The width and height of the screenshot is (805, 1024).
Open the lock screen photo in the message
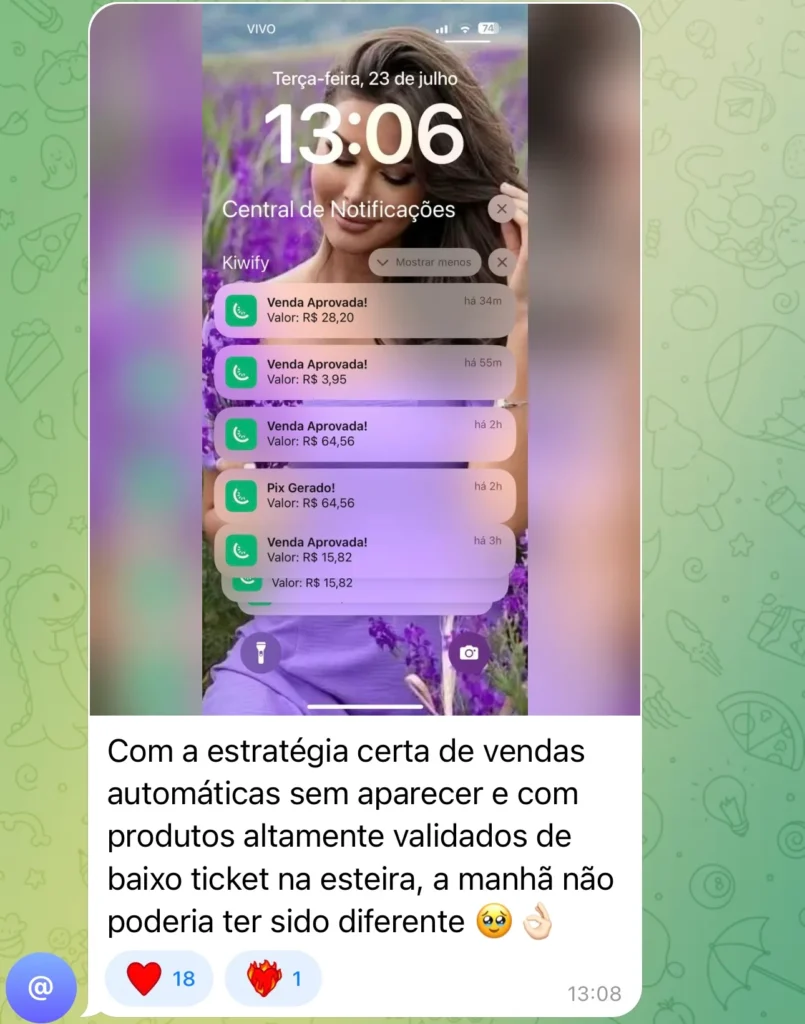pyautogui.click(x=365, y=360)
